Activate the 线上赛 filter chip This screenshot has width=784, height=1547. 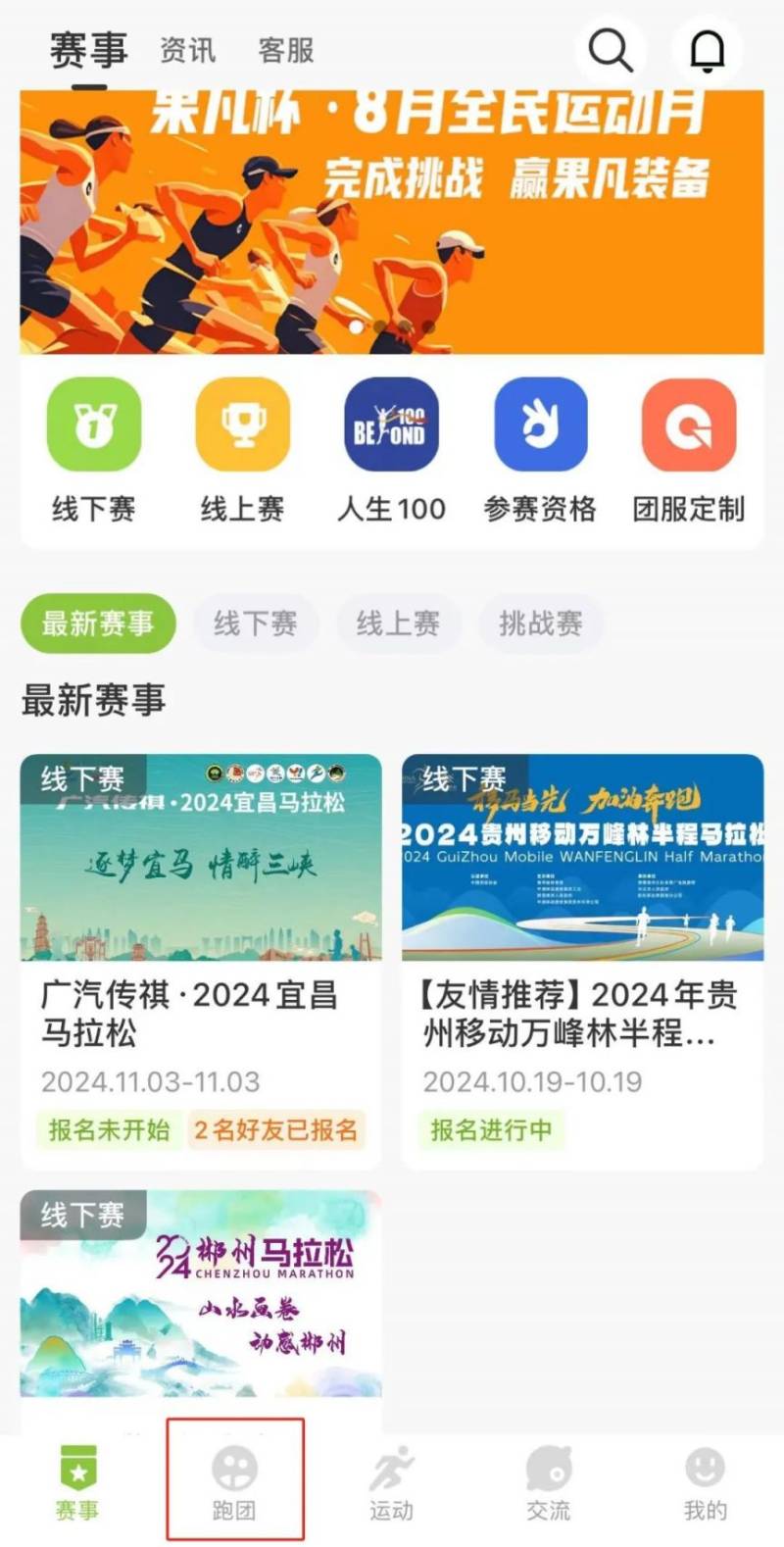click(x=400, y=624)
